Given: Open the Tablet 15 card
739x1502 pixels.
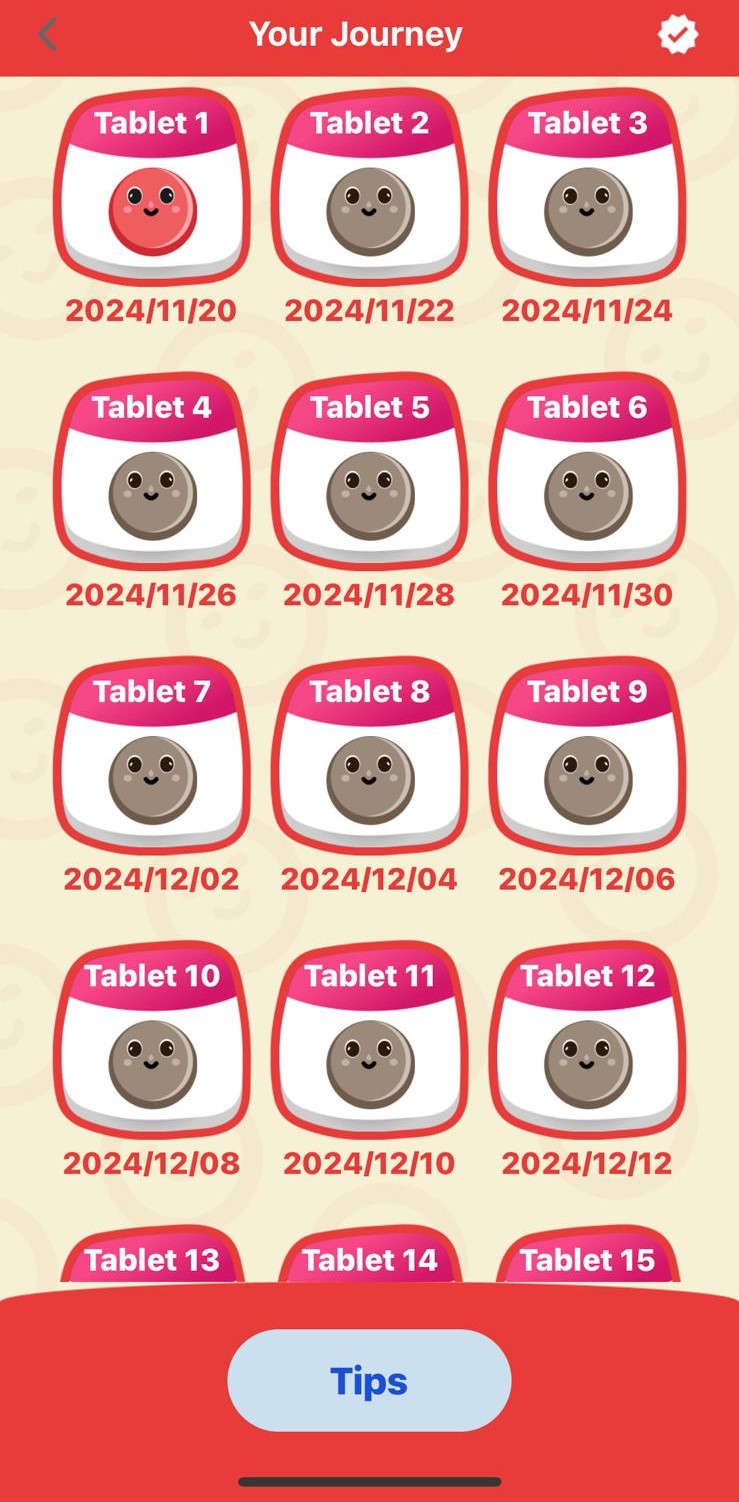Looking at the screenshot, I should 587,1259.
